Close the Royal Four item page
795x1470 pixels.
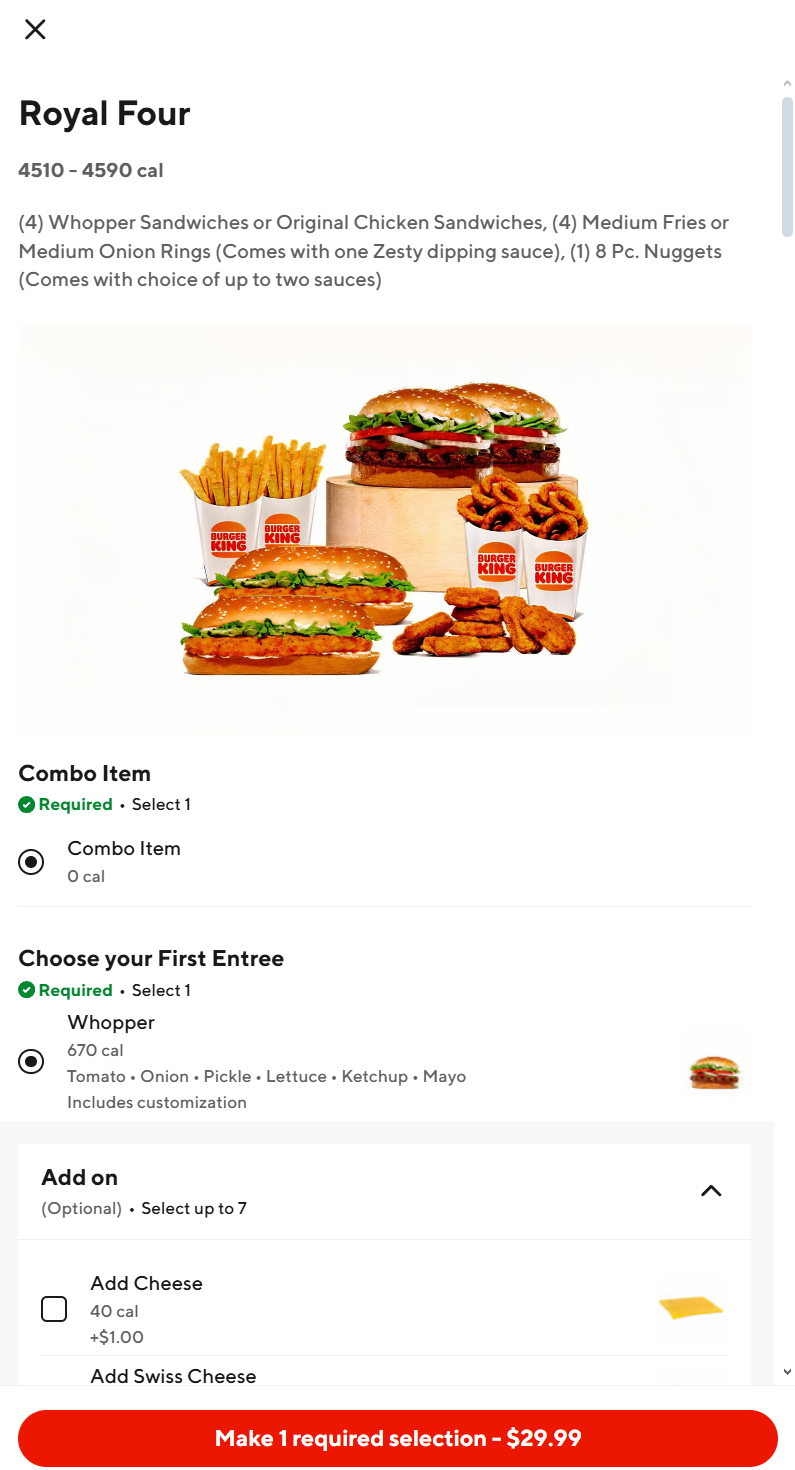pyautogui.click(x=35, y=30)
